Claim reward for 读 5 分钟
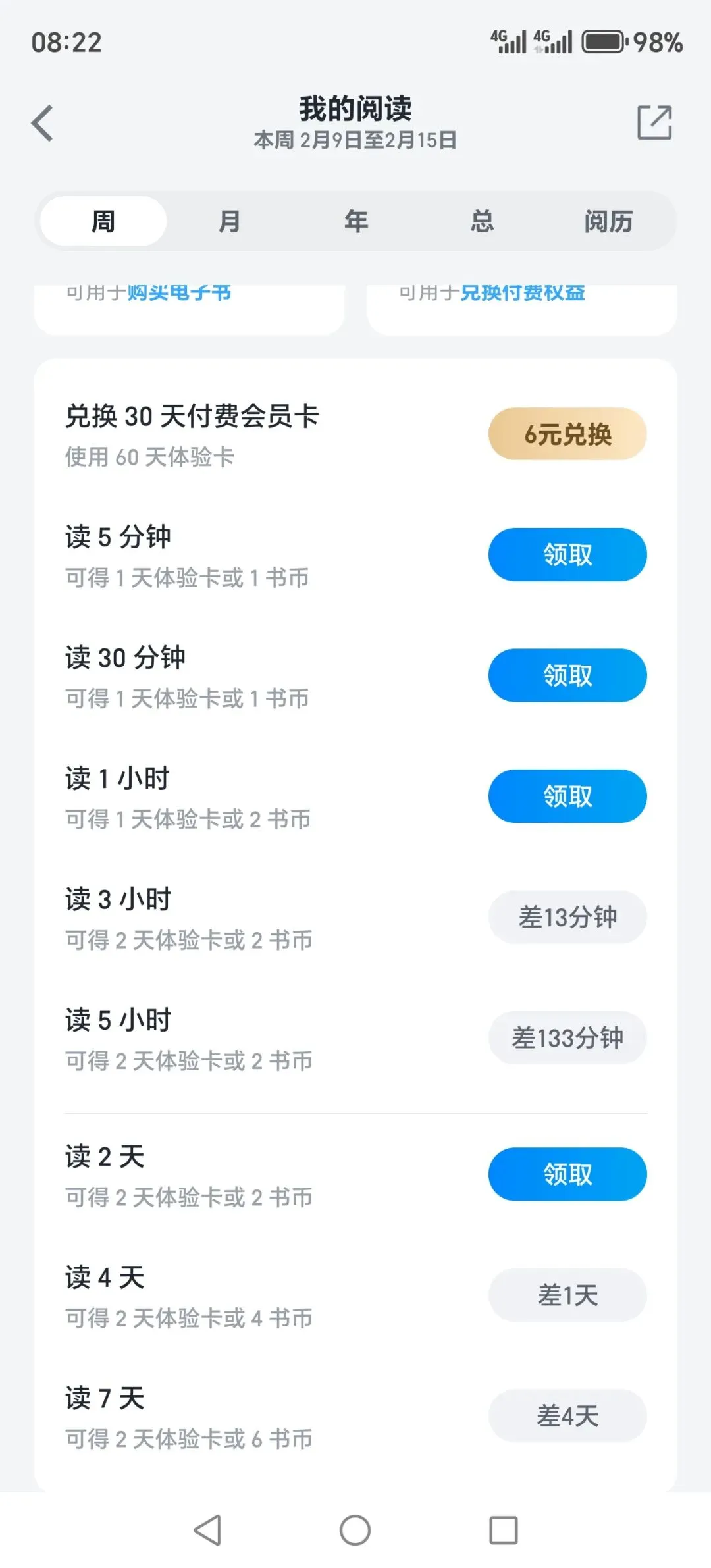711x1568 pixels. [x=567, y=555]
